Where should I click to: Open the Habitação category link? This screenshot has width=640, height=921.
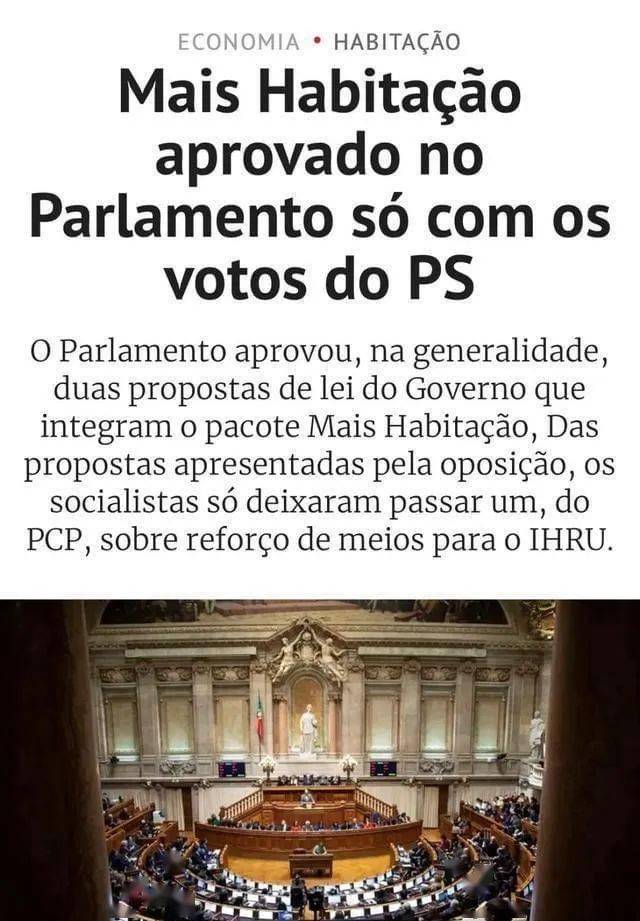coord(396,42)
